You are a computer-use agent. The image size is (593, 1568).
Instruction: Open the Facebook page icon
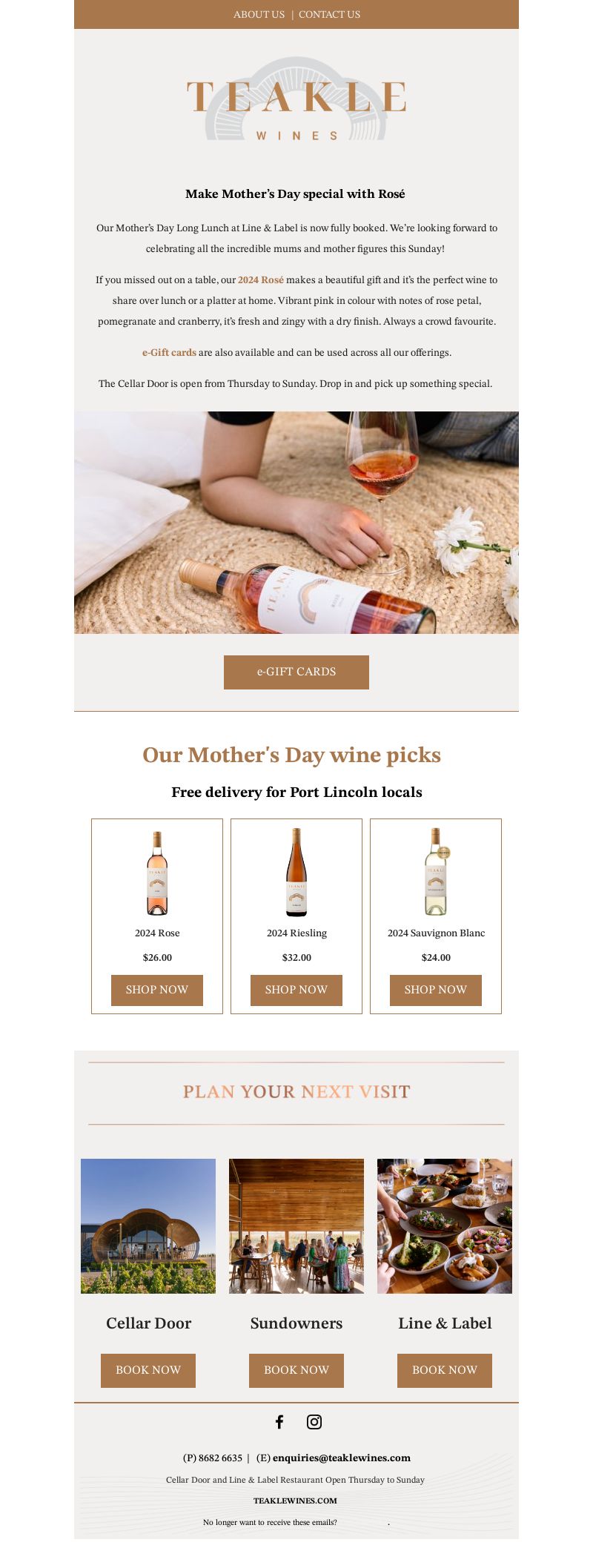279,1422
